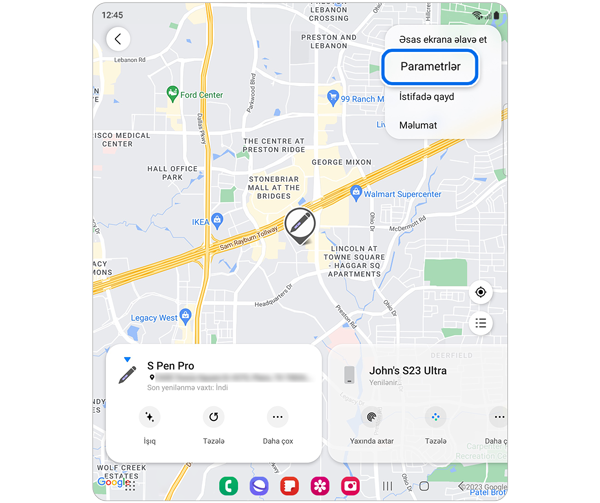This screenshot has width=600, height=503.
Task: Refresh S Pen Pro location with Təzələ
Action: (x=213, y=423)
